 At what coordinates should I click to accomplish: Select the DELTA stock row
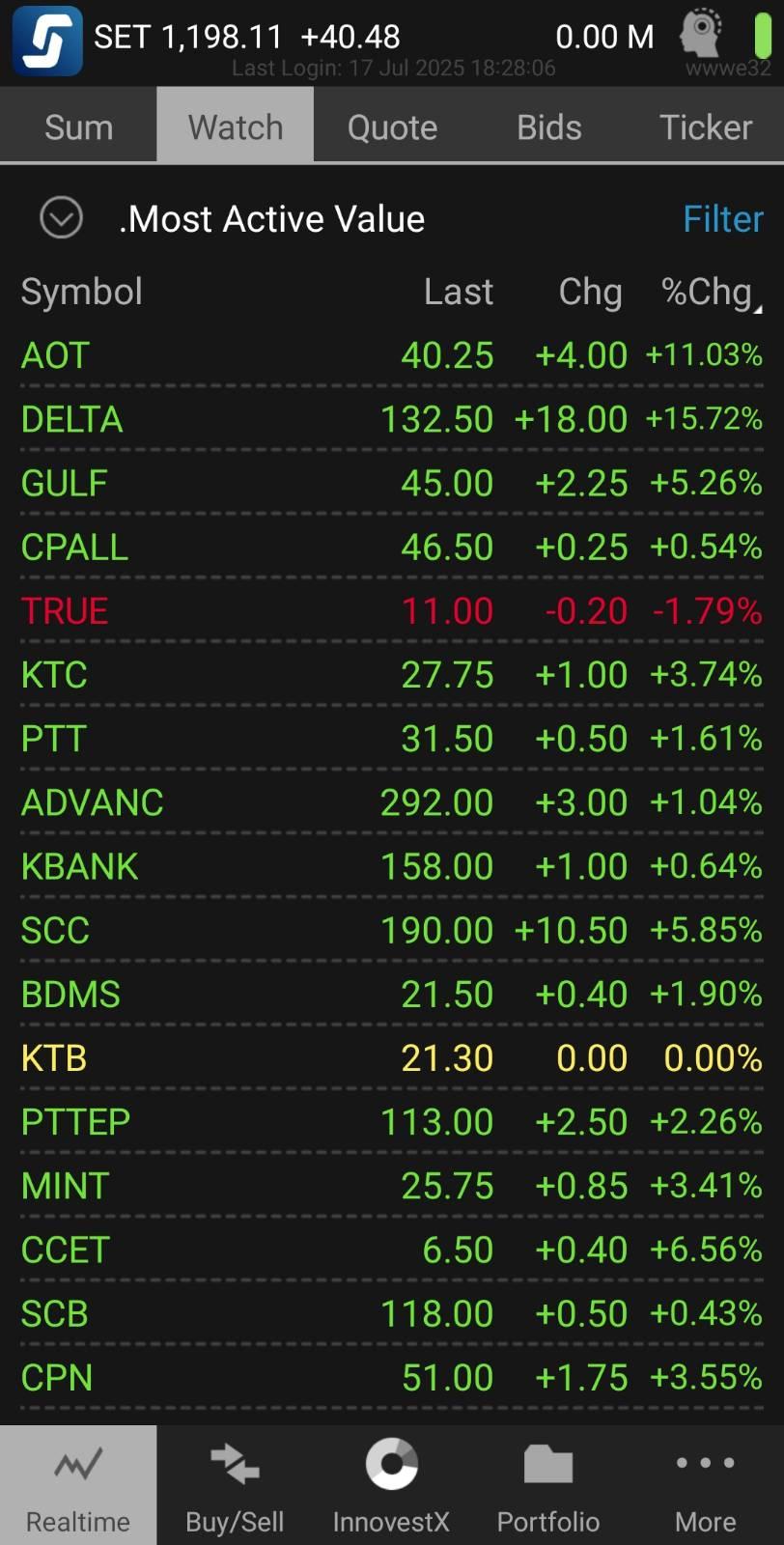point(392,419)
